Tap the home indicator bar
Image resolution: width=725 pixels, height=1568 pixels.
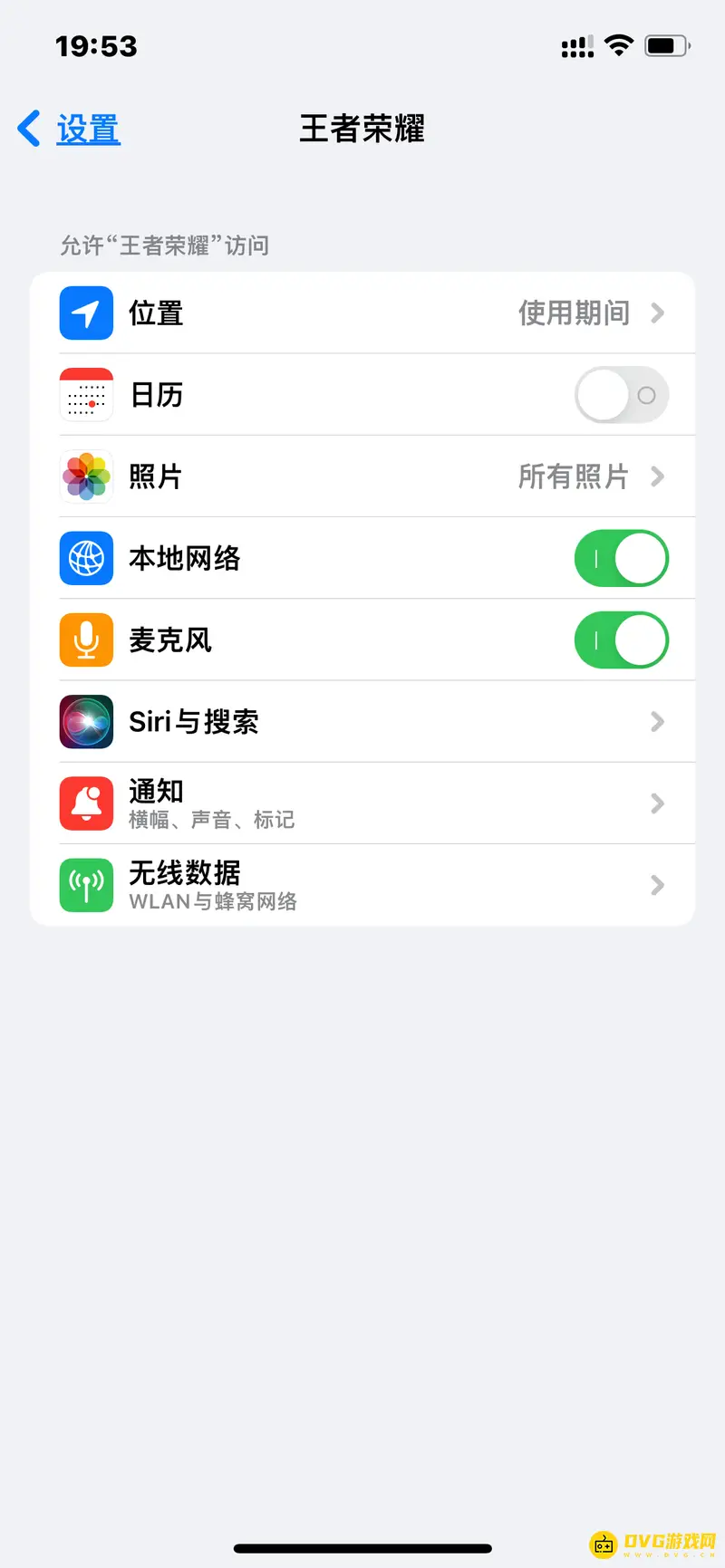click(x=362, y=1547)
